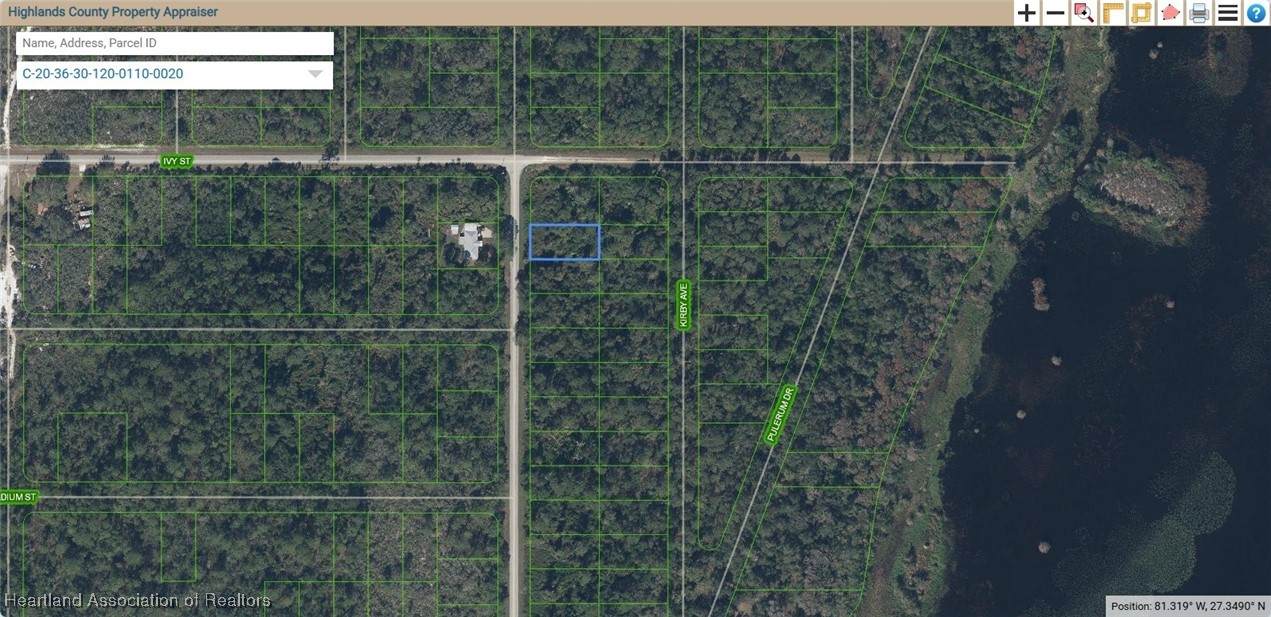Zoom out of the map
This screenshot has width=1271, height=617.
pyautogui.click(x=1055, y=13)
